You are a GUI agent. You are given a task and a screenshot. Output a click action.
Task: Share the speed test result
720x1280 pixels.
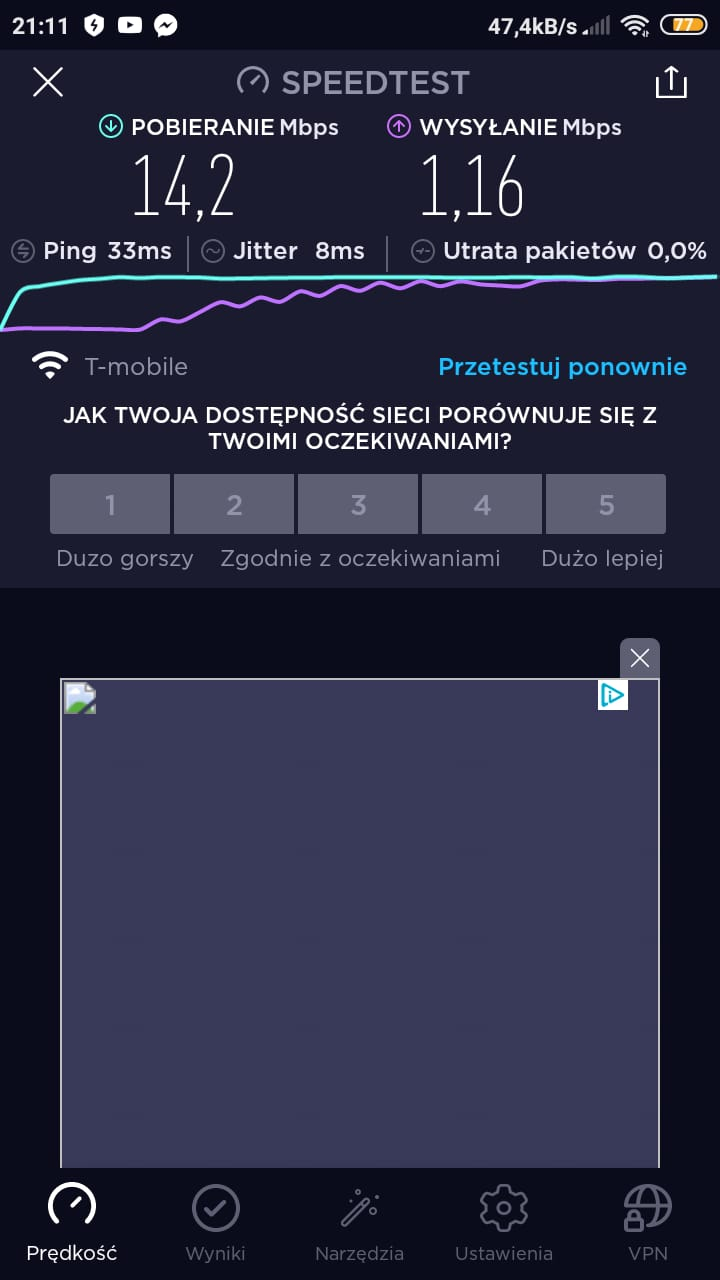(671, 82)
